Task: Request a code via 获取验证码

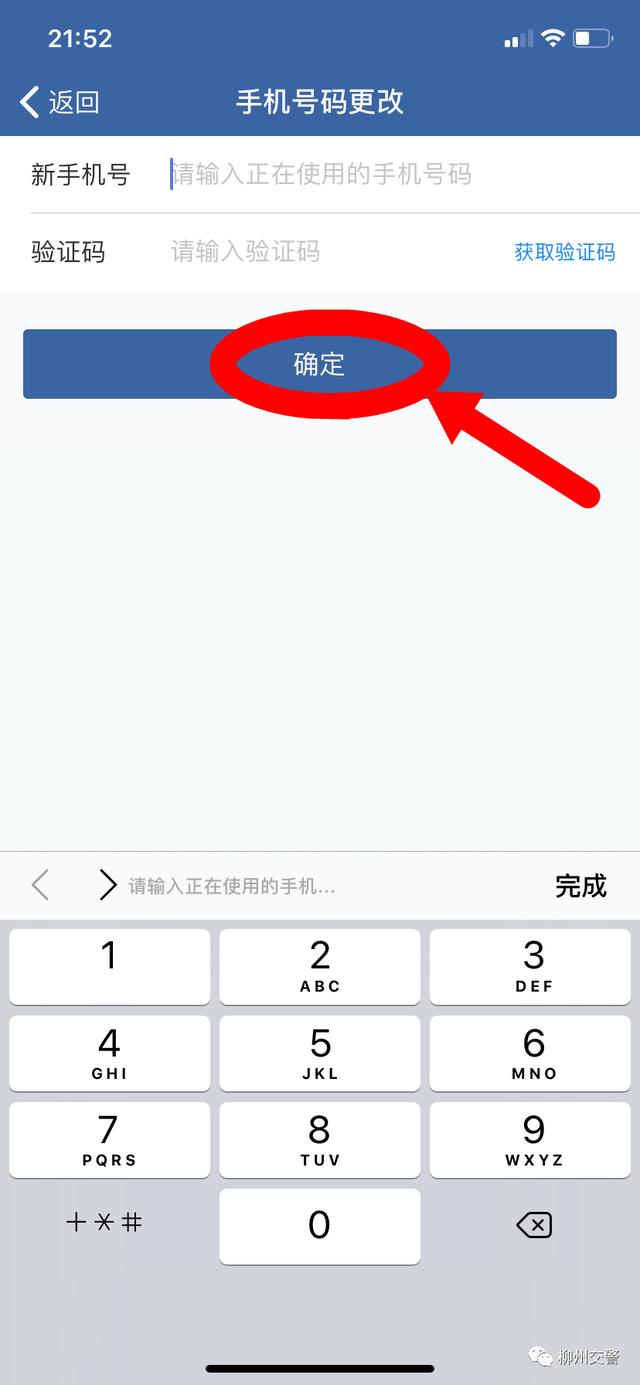Action: tap(565, 252)
